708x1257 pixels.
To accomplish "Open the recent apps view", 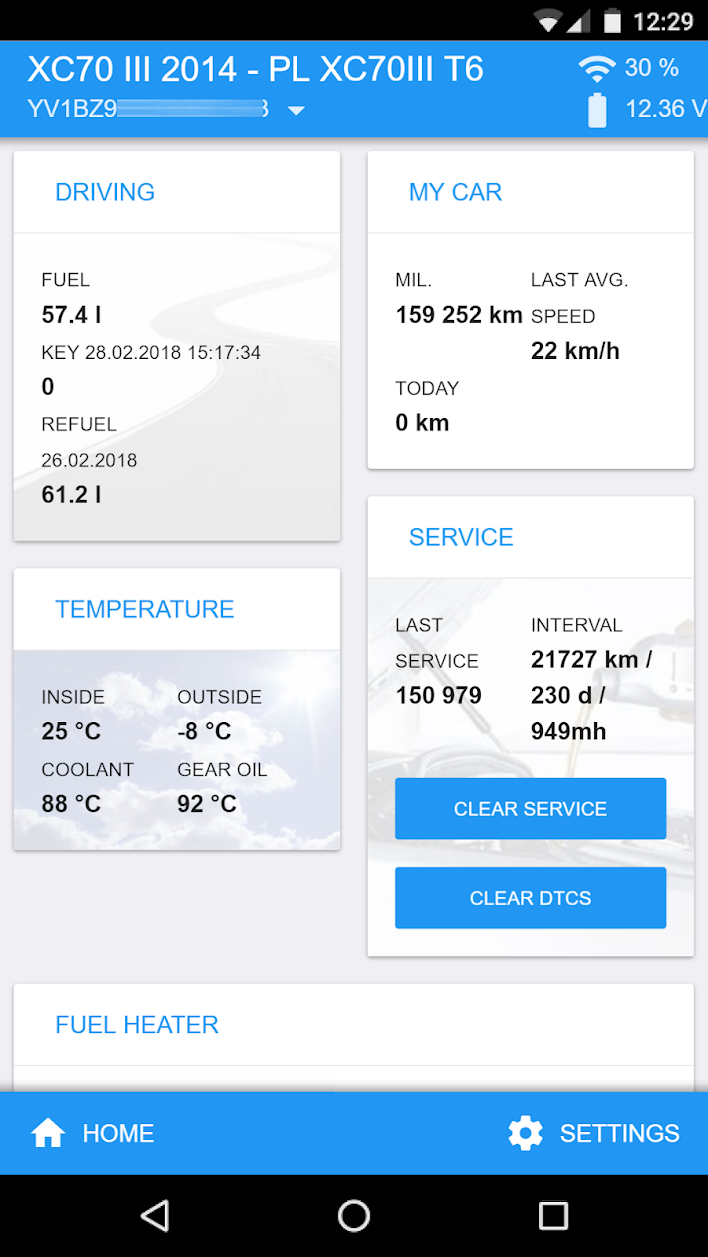I will tap(553, 1216).
